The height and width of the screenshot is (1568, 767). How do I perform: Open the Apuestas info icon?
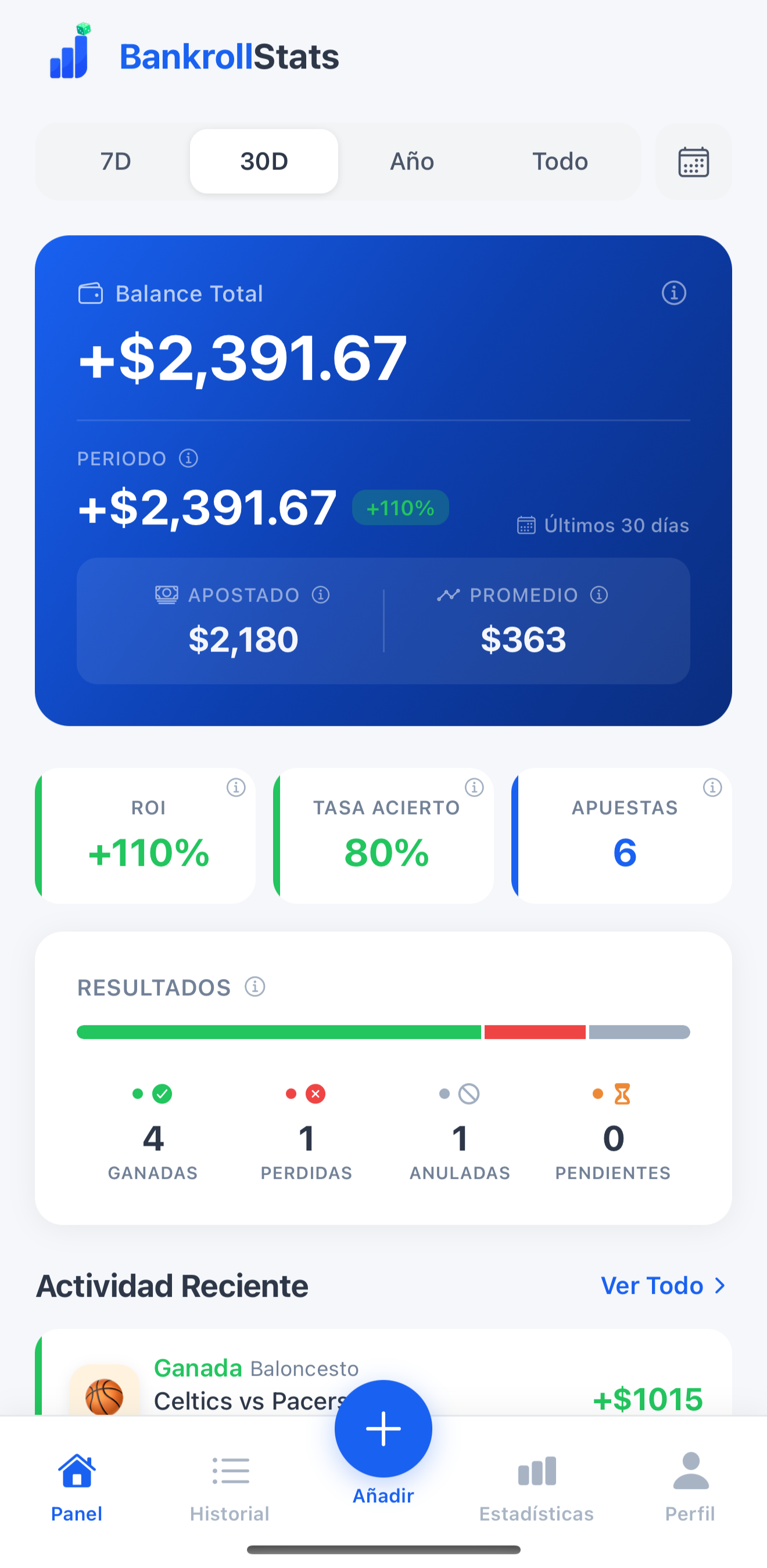(712, 787)
